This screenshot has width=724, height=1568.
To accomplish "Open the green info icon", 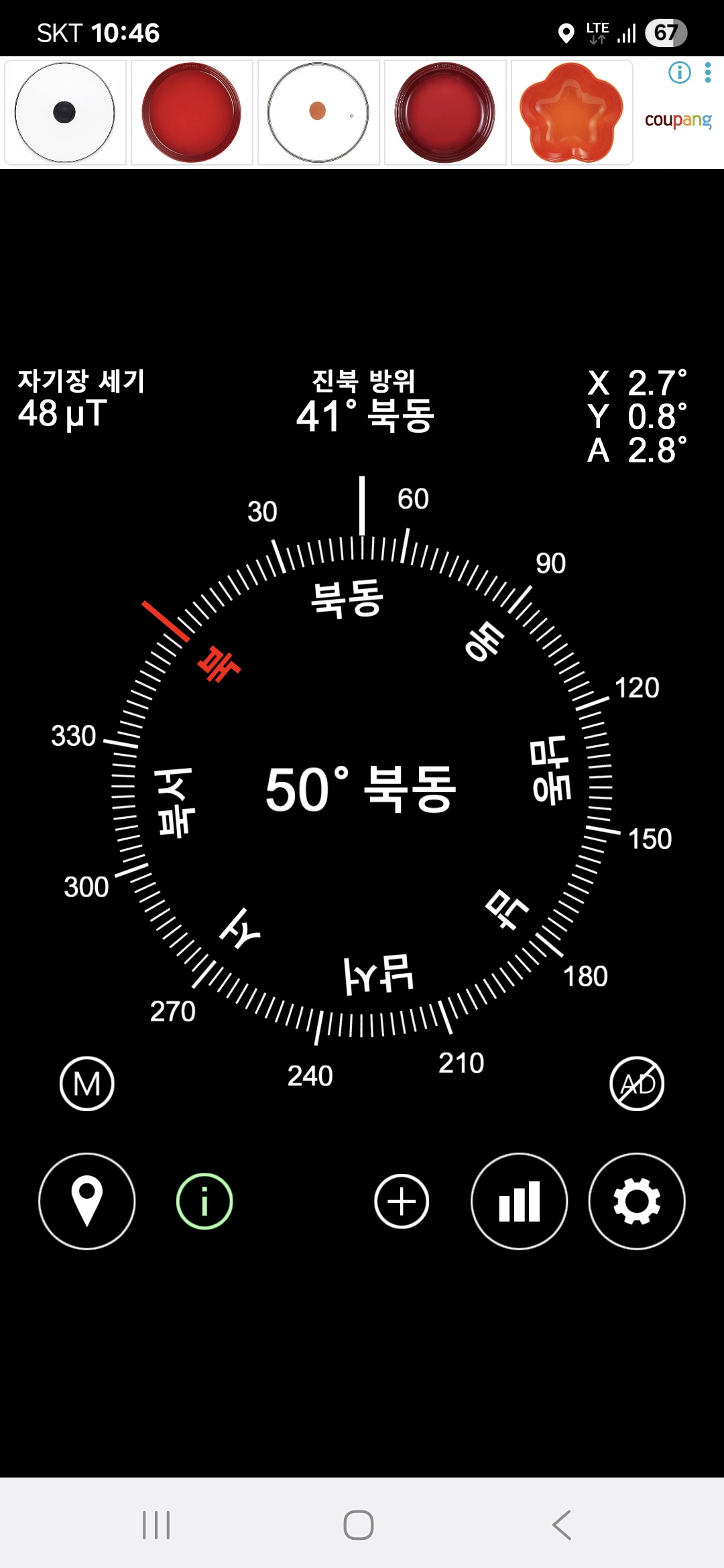I will (204, 1201).
